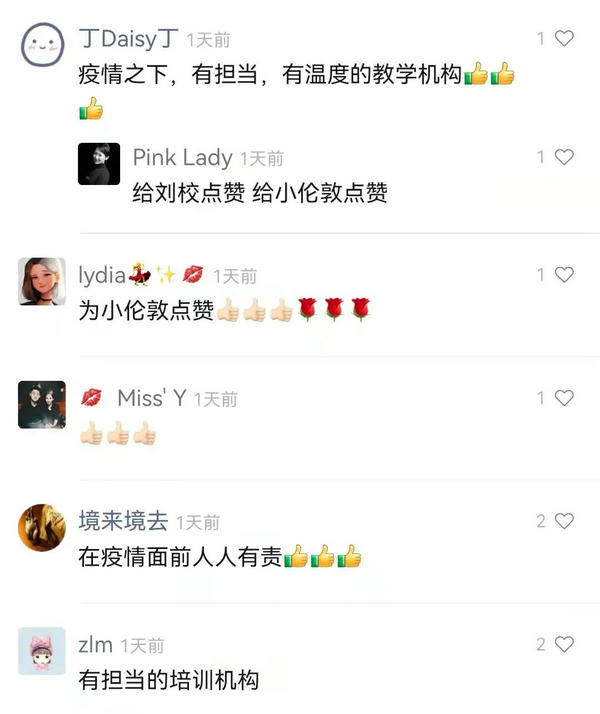Like the comment by 丁Daisy丁
Viewport: 600px width, 714px height.
click(564, 39)
